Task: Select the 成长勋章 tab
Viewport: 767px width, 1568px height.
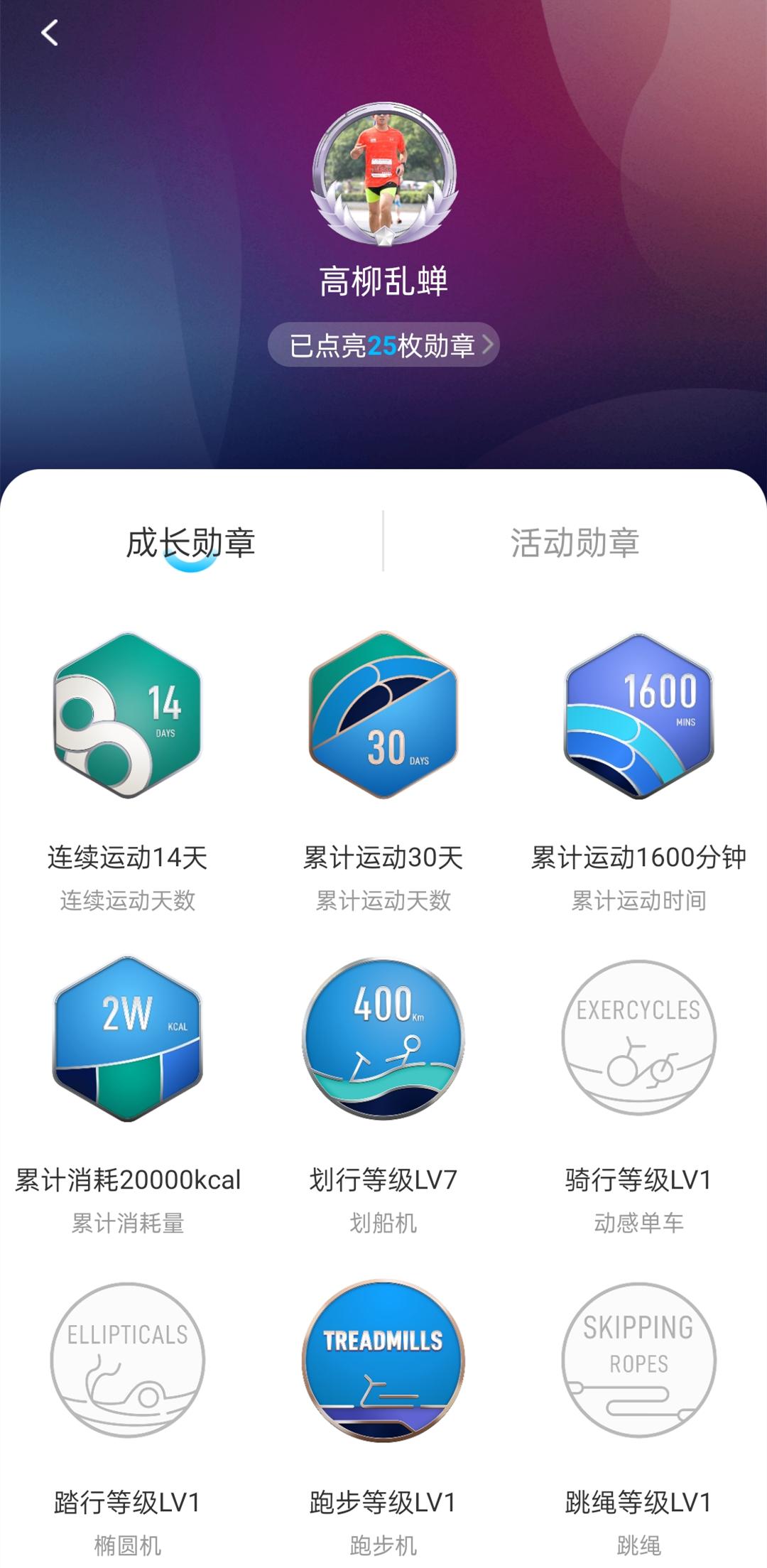Action: click(190, 543)
